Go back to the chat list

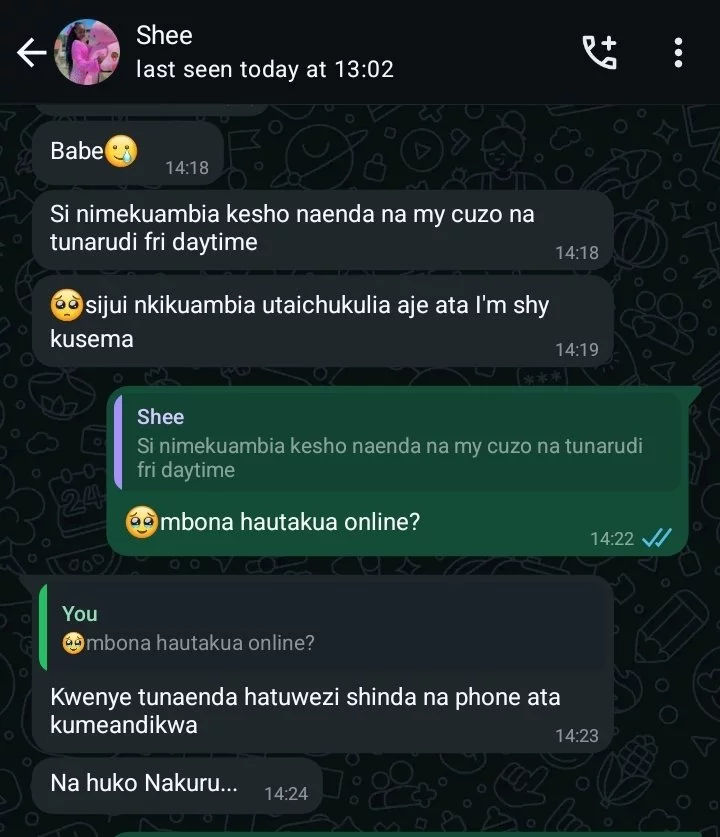click(31, 53)
